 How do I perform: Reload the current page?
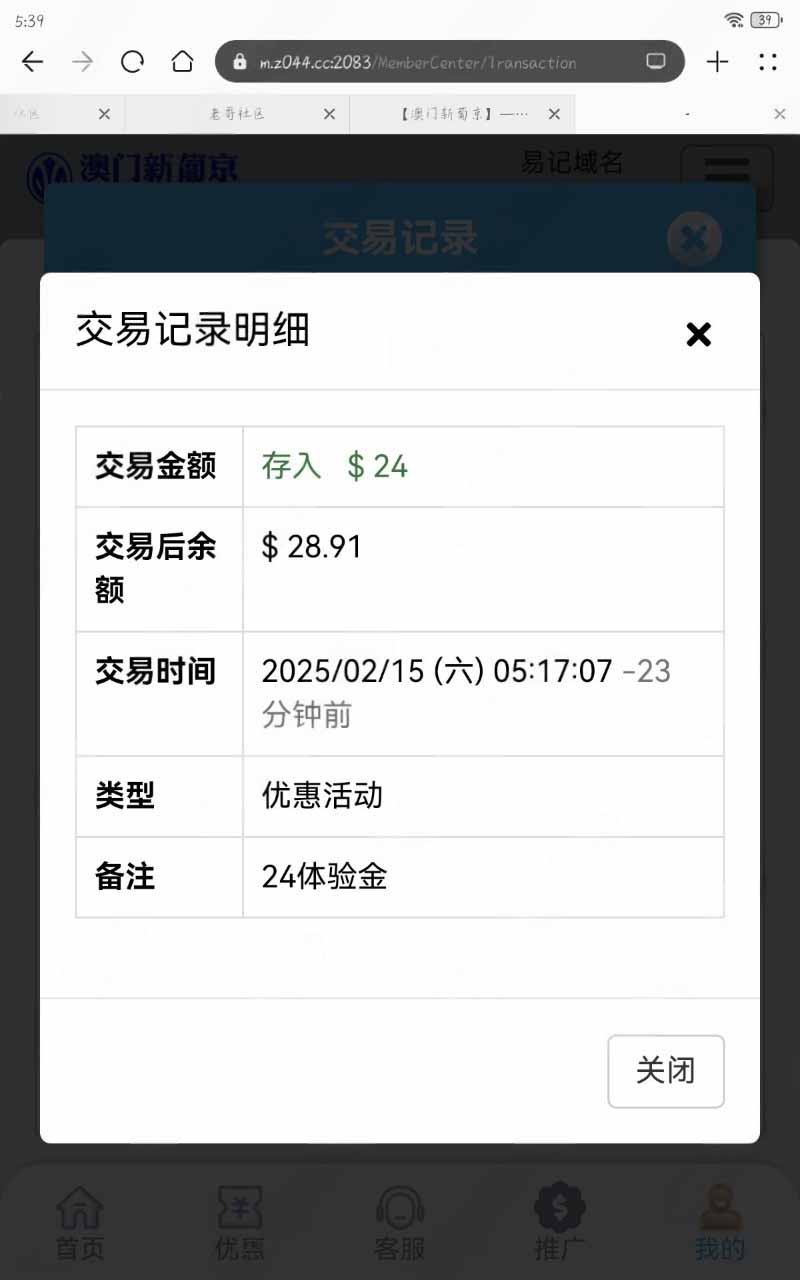point(132,62)
